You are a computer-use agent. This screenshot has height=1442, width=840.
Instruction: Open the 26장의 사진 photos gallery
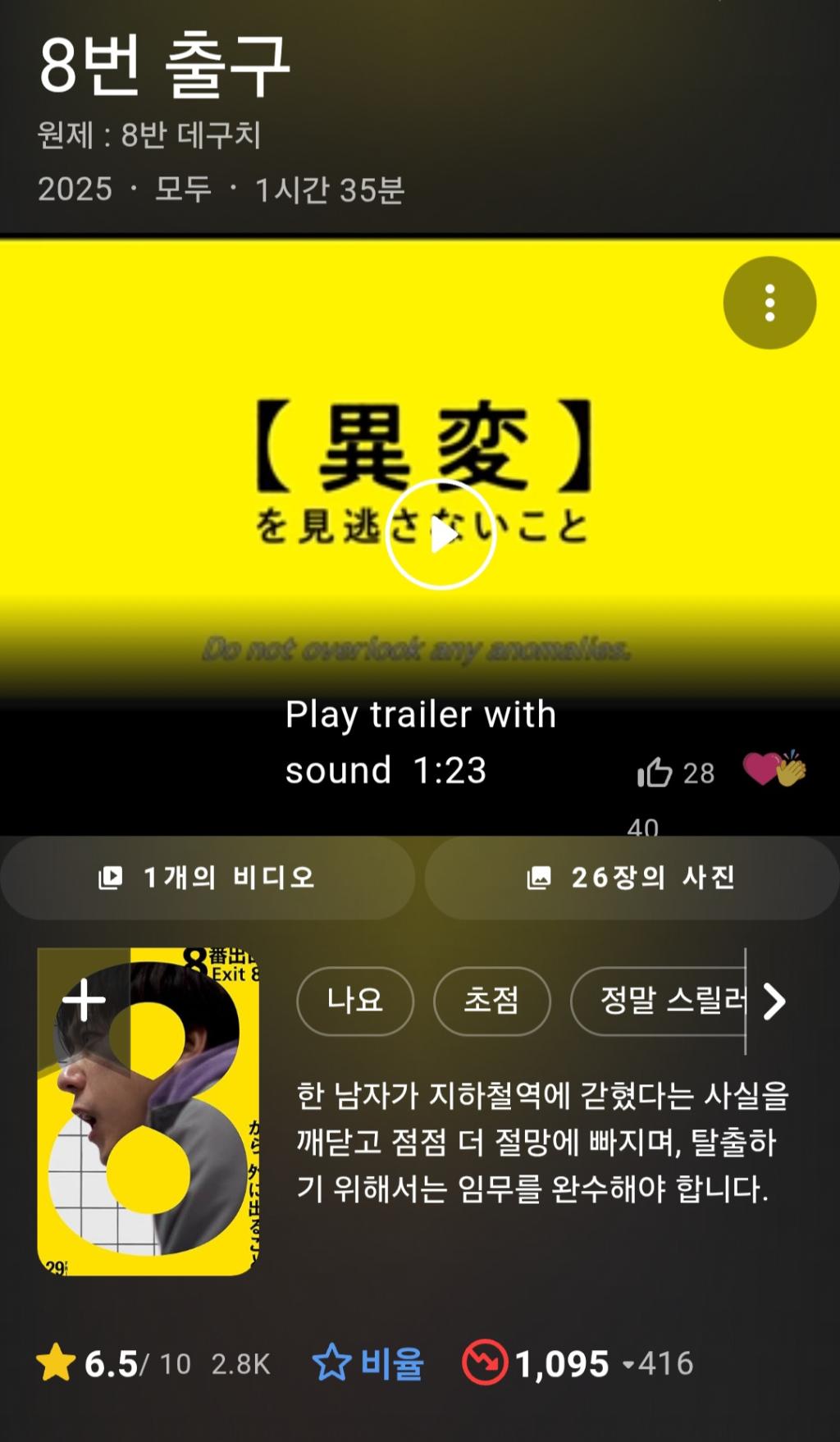[x=632, y=877]
